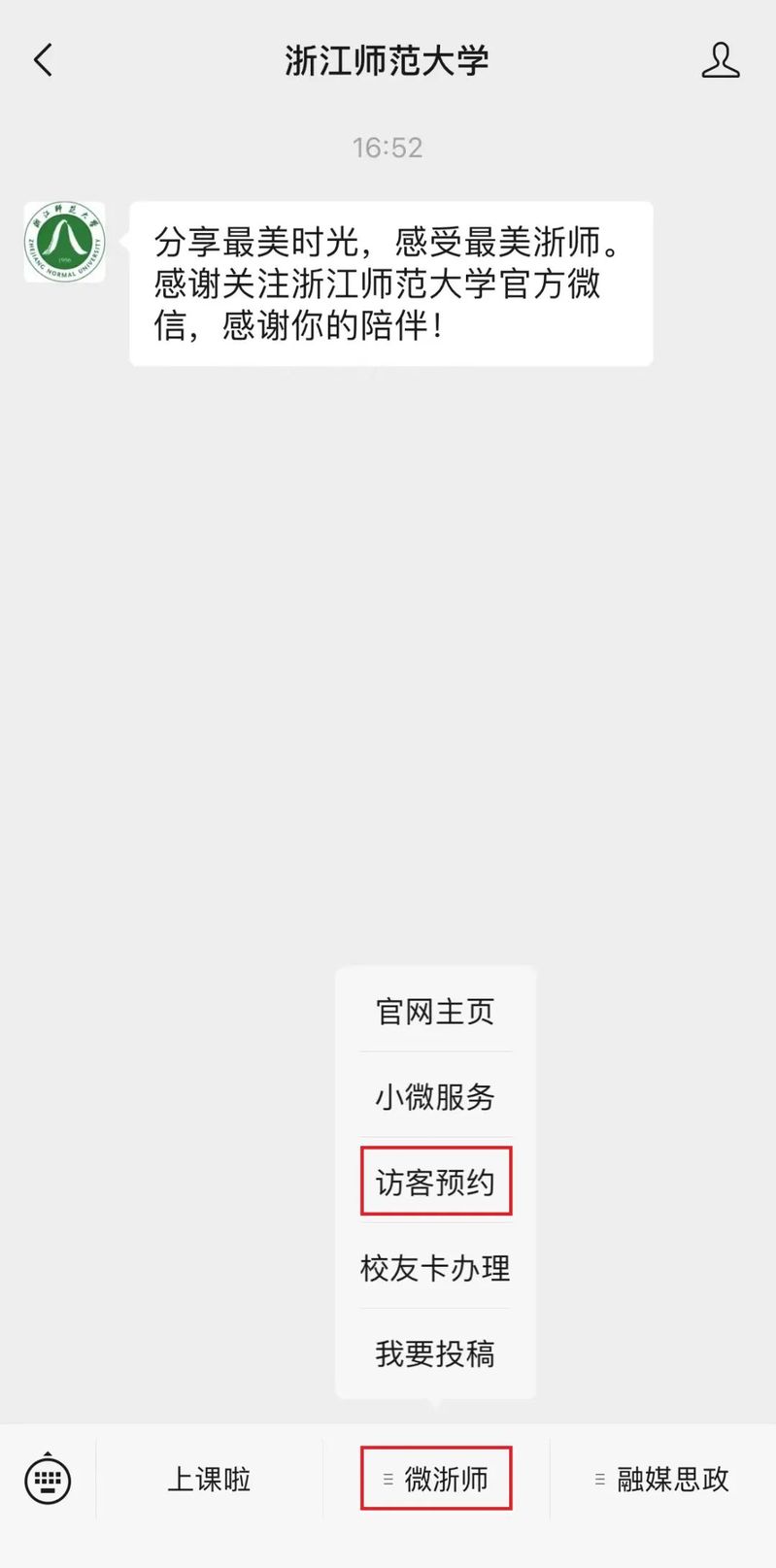Select 我要投稿 menu item
Viewport: 776px width, 1568px height.
tap(435, 1353)
